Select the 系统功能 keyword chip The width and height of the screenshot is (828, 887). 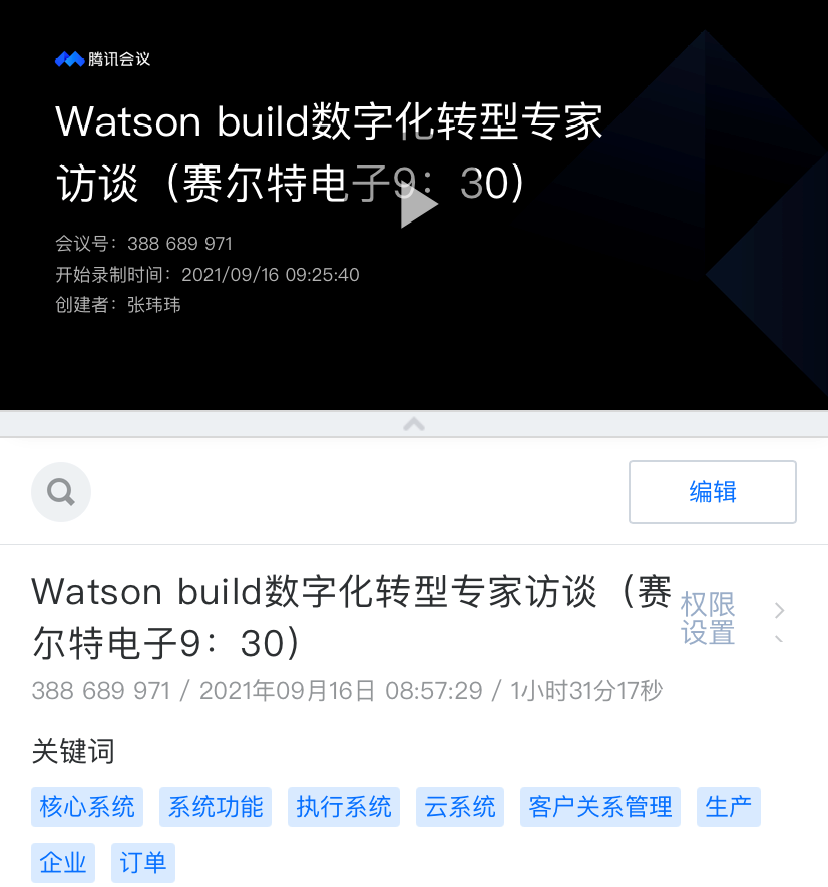pyautogui.click(x=215, y=807)
